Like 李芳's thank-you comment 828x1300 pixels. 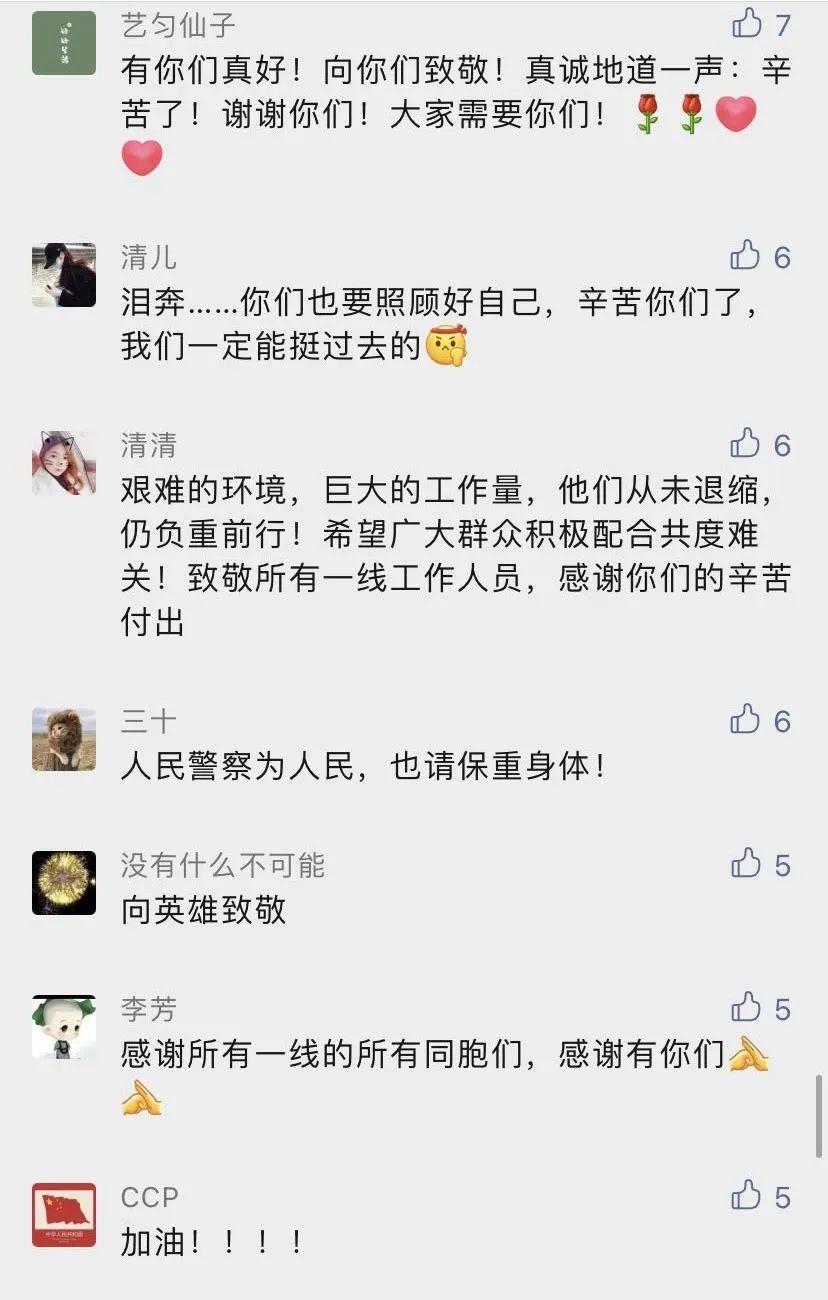[744, 1010]
